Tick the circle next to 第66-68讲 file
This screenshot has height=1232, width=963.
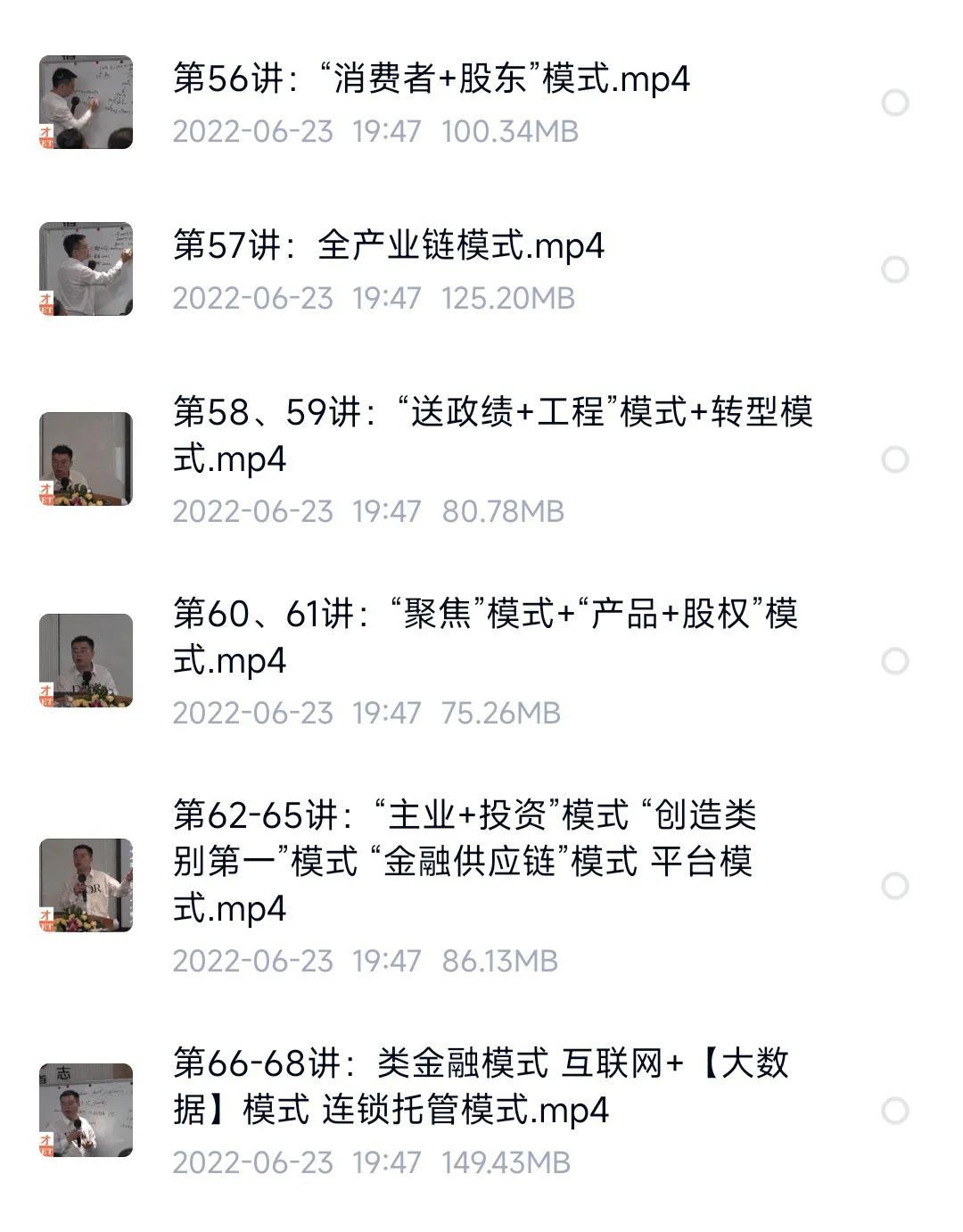tap(894, 1111)
